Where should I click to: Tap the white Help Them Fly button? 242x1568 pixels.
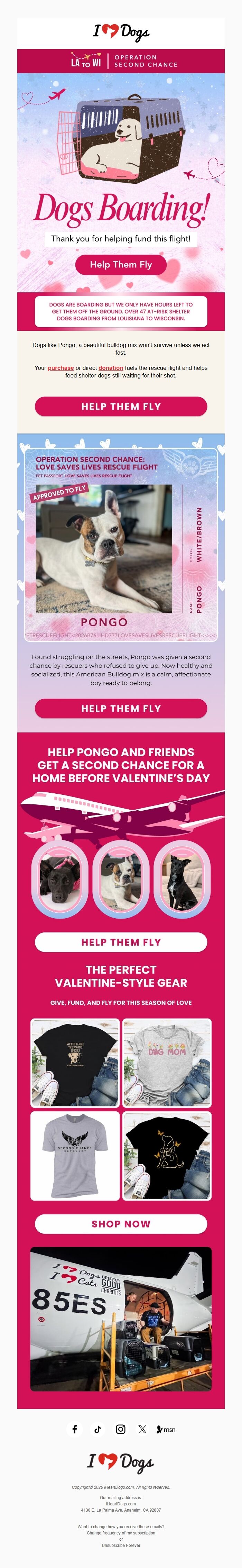tap(121, 942)
